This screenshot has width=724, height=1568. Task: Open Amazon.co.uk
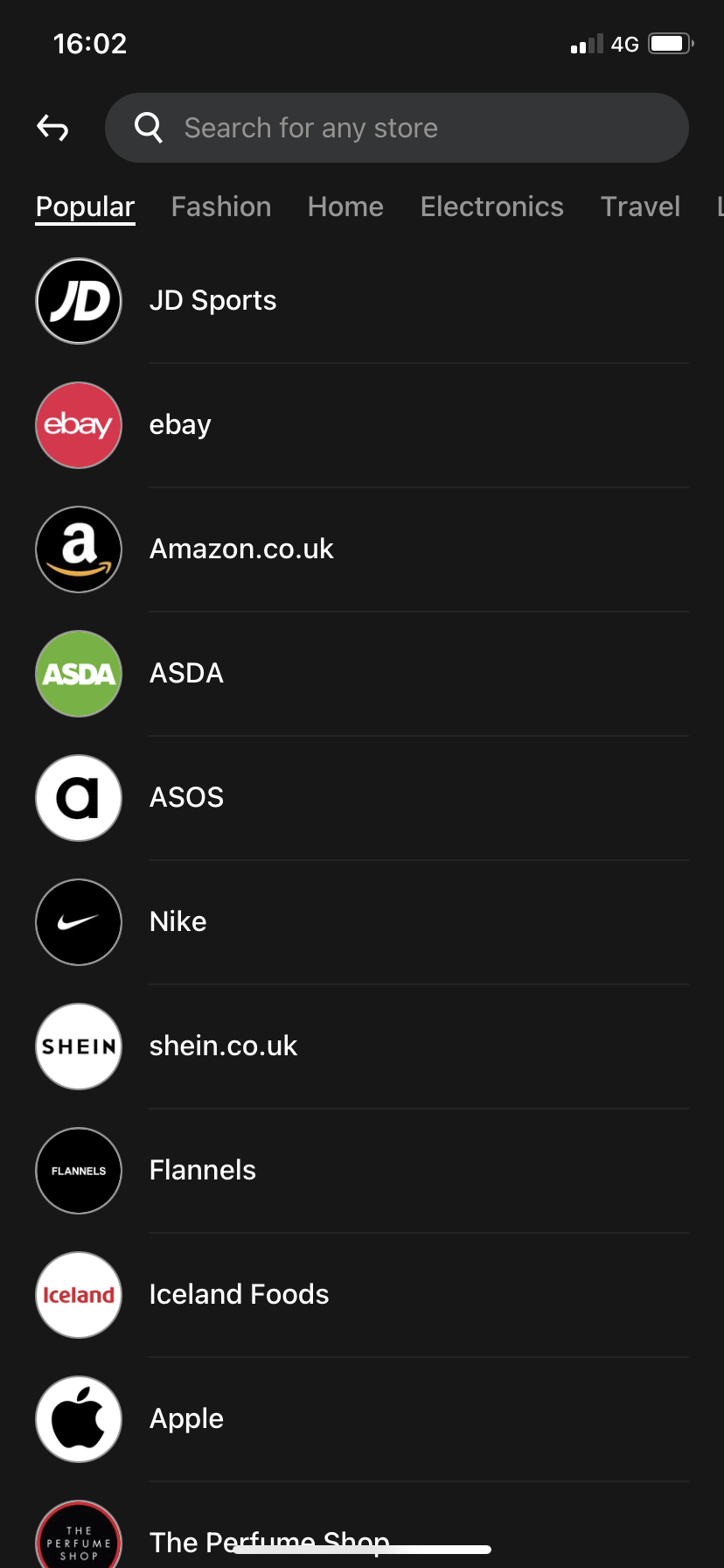point(241,549)
